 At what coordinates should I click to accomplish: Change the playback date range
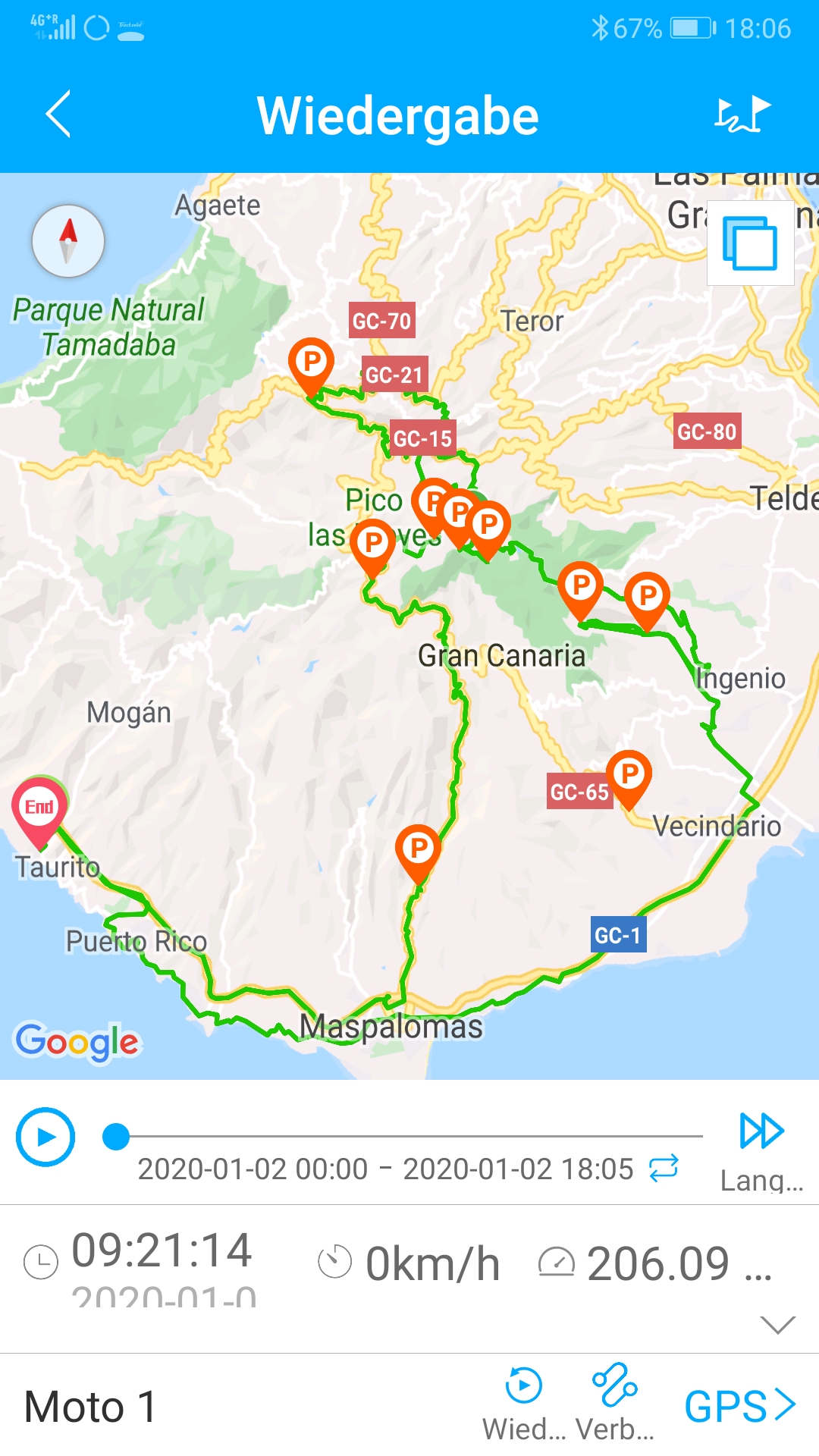664,1168
